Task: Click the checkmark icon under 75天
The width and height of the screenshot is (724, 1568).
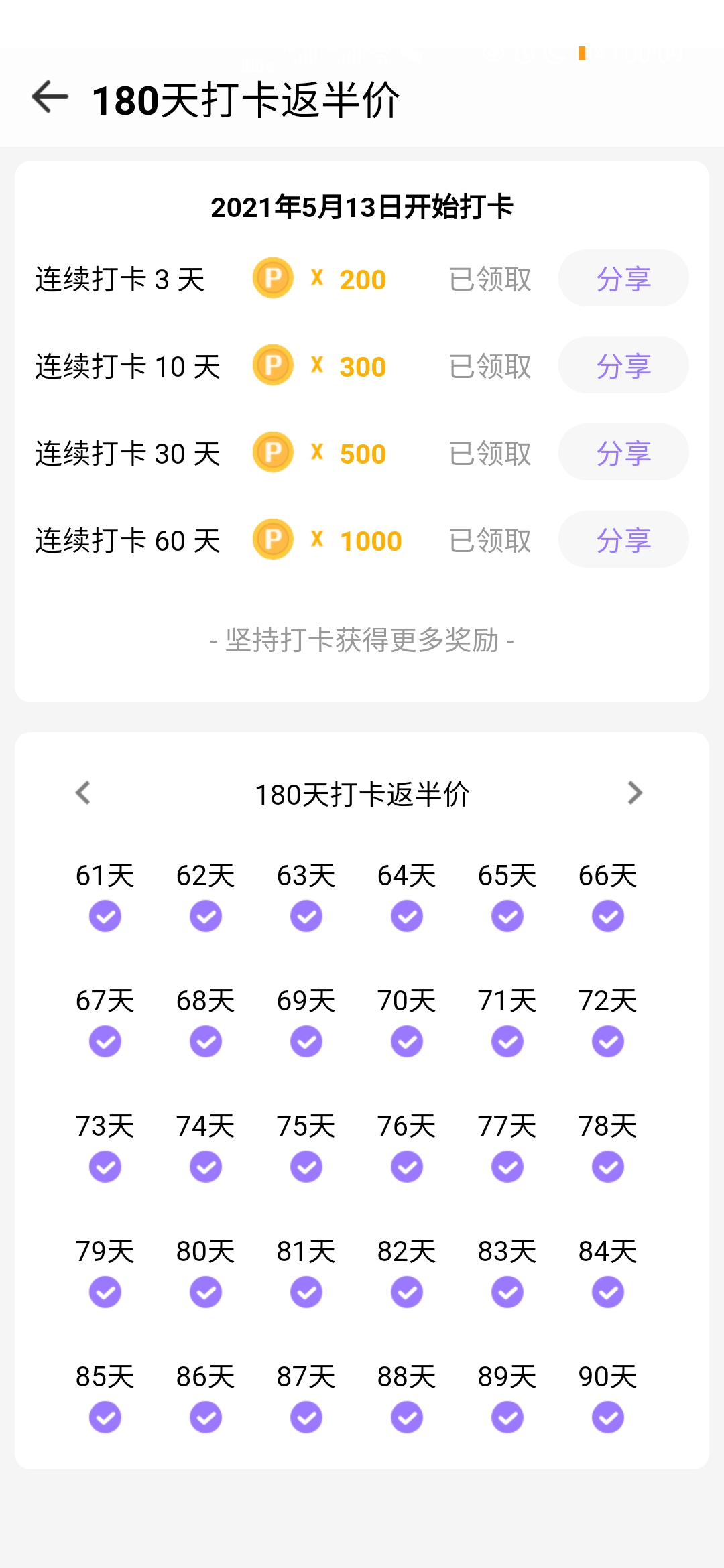Action: pyautogui.click(x=305, y=1166)
